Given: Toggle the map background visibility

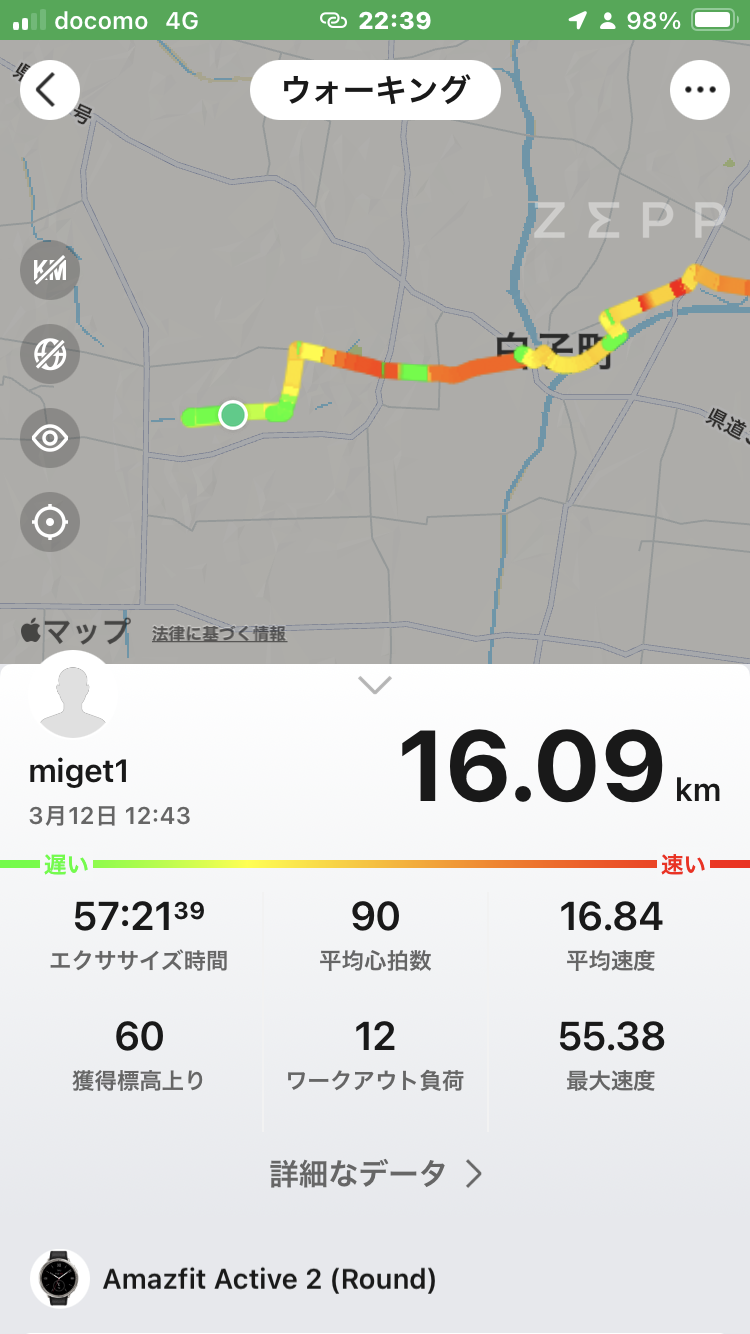Looking at the screenshot, I should coord(49,354).
